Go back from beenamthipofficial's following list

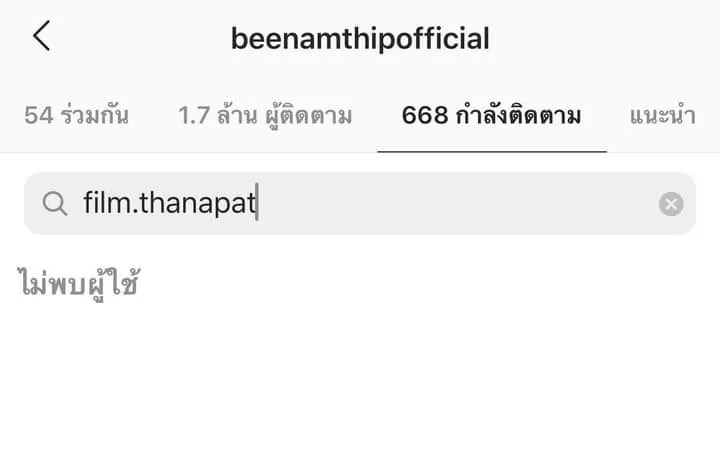[x=41, y=37]
